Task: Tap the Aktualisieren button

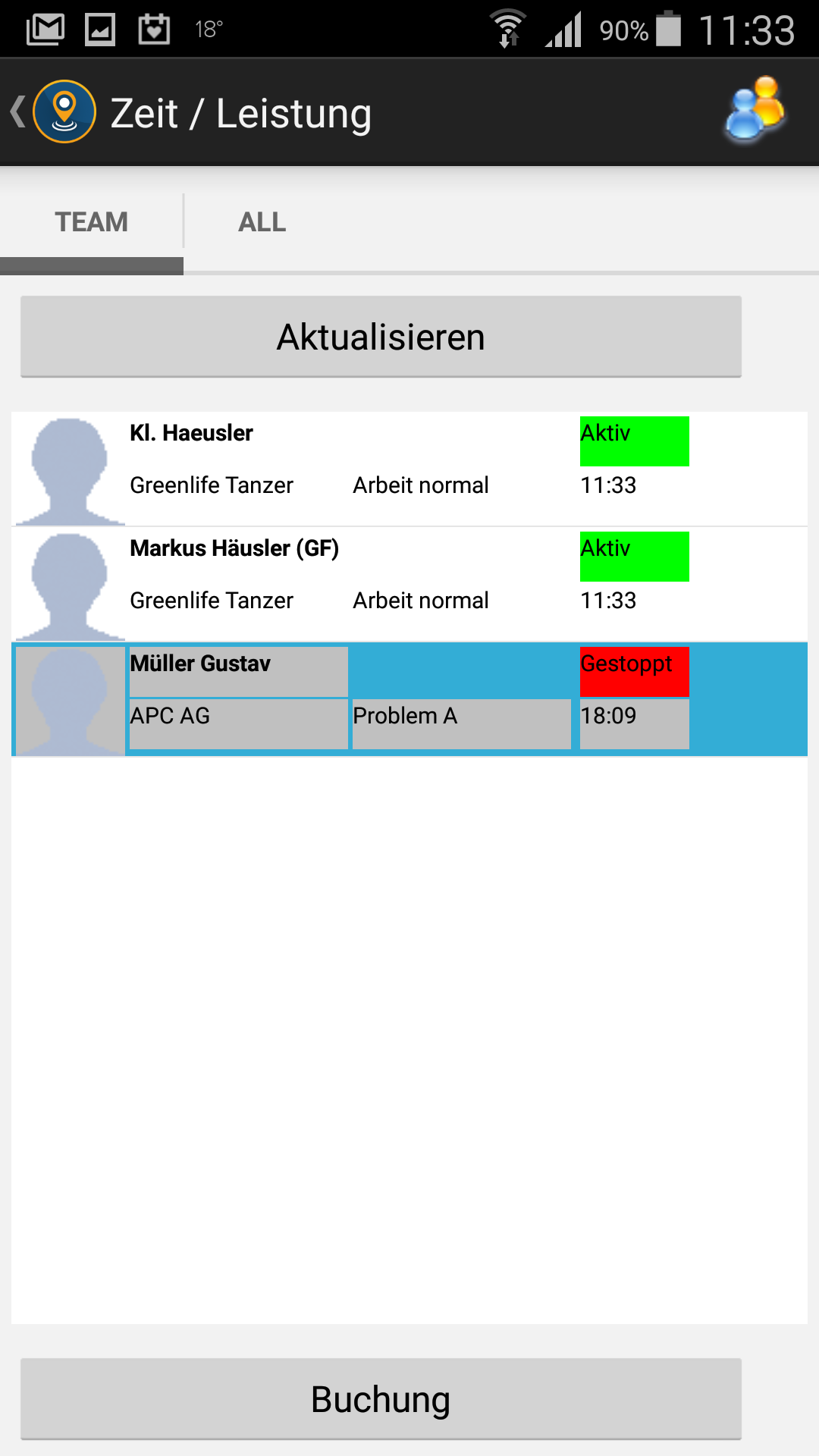Action: click(381, 337)
